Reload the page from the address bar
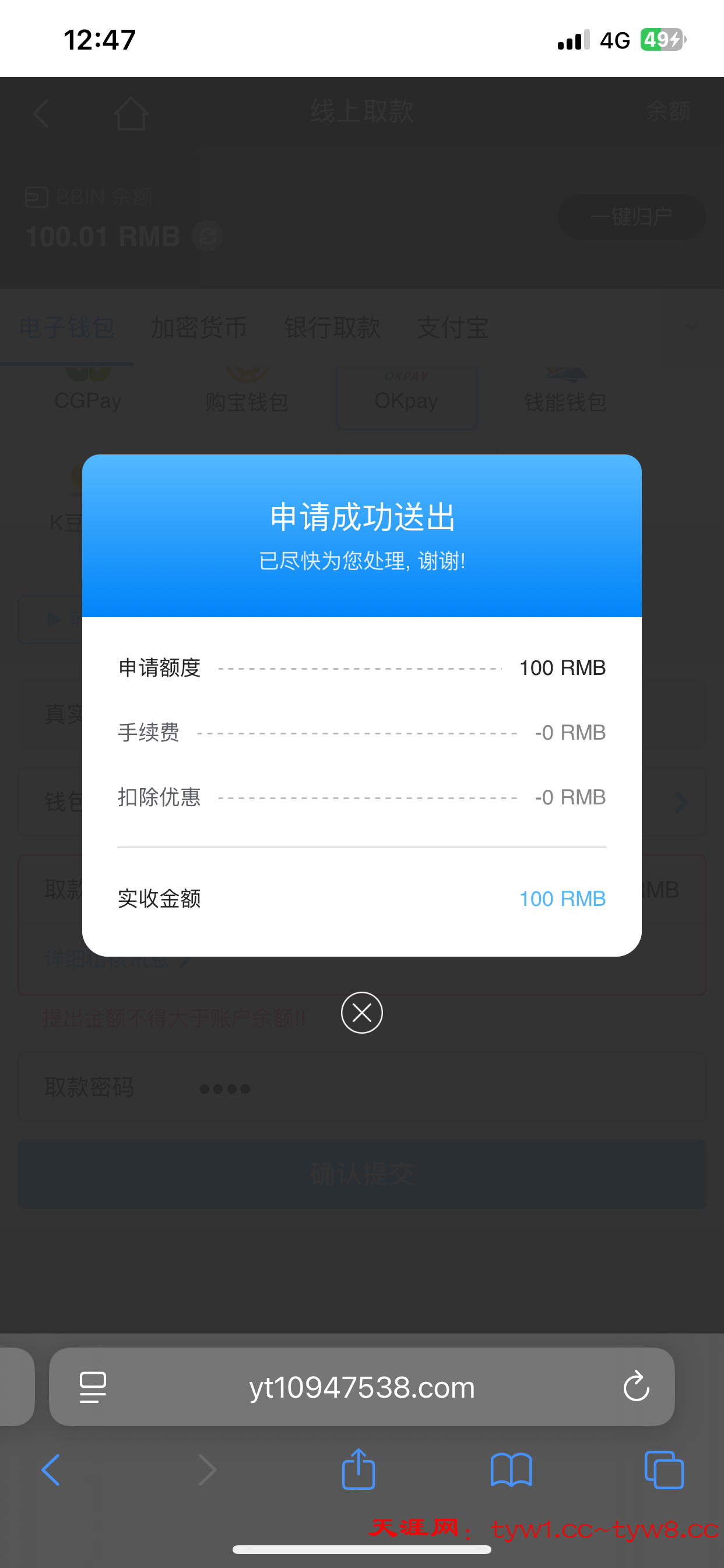724x1568 pixels. 636,1387
